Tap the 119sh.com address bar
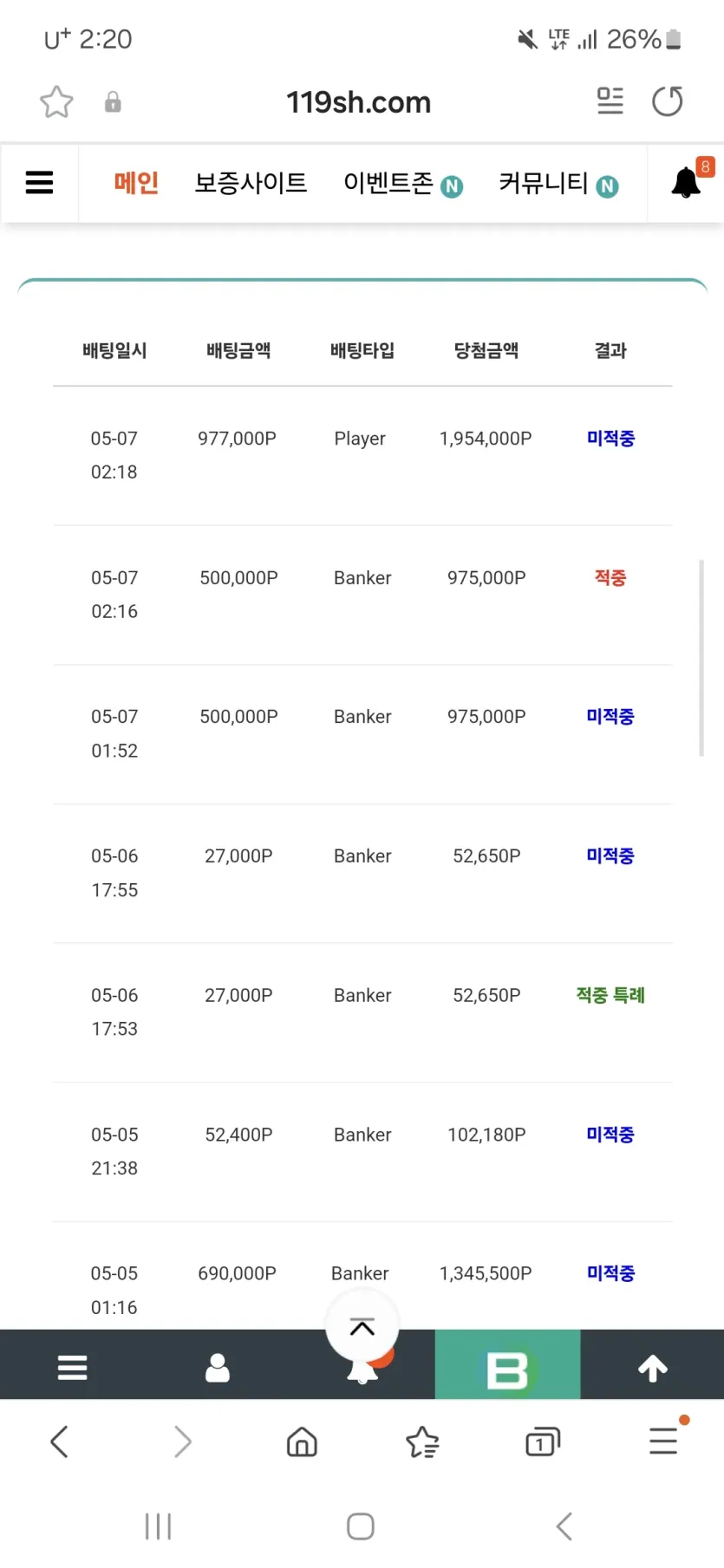Image resolution: width=724 pixels, height=1568 pixels. click(x=358, y=102)
